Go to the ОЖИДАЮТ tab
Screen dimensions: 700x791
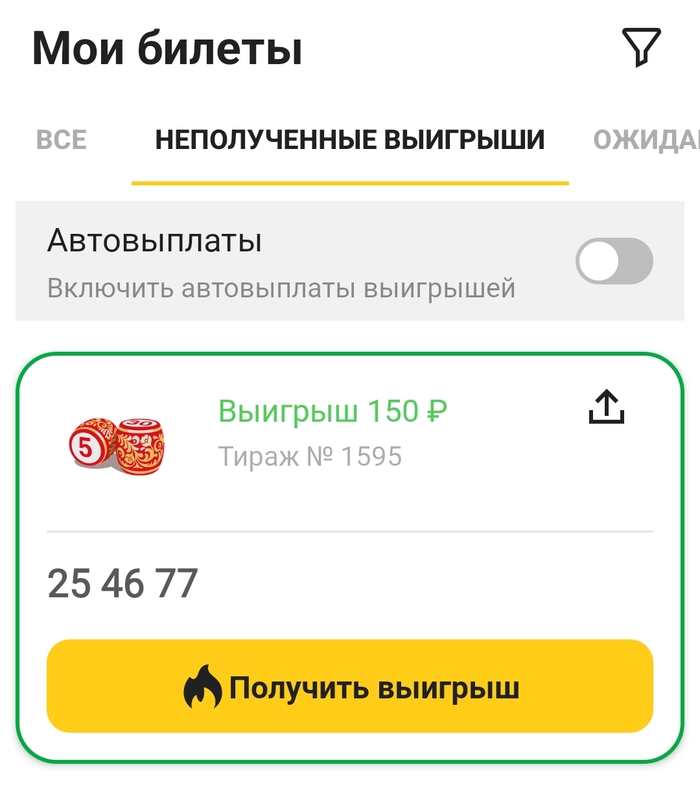click(x=647, y=140)
